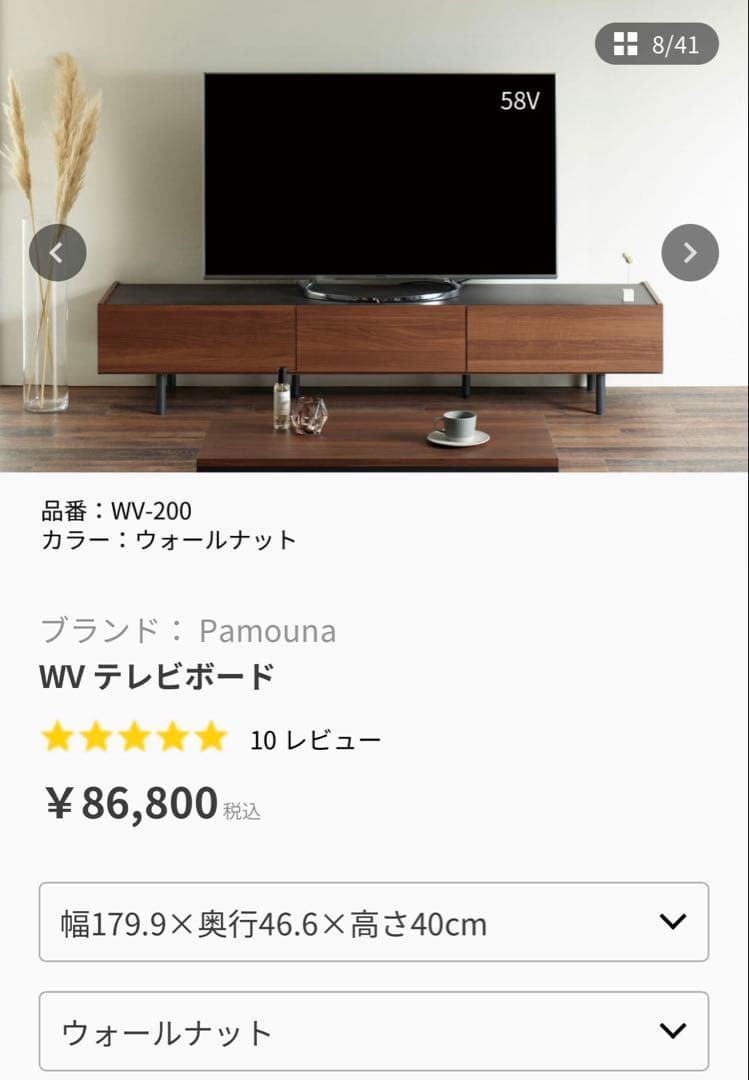This screenshot has height=1080, width=749.
Task: View the 10 レビュー customer reviews
Action: click(315, 738)
